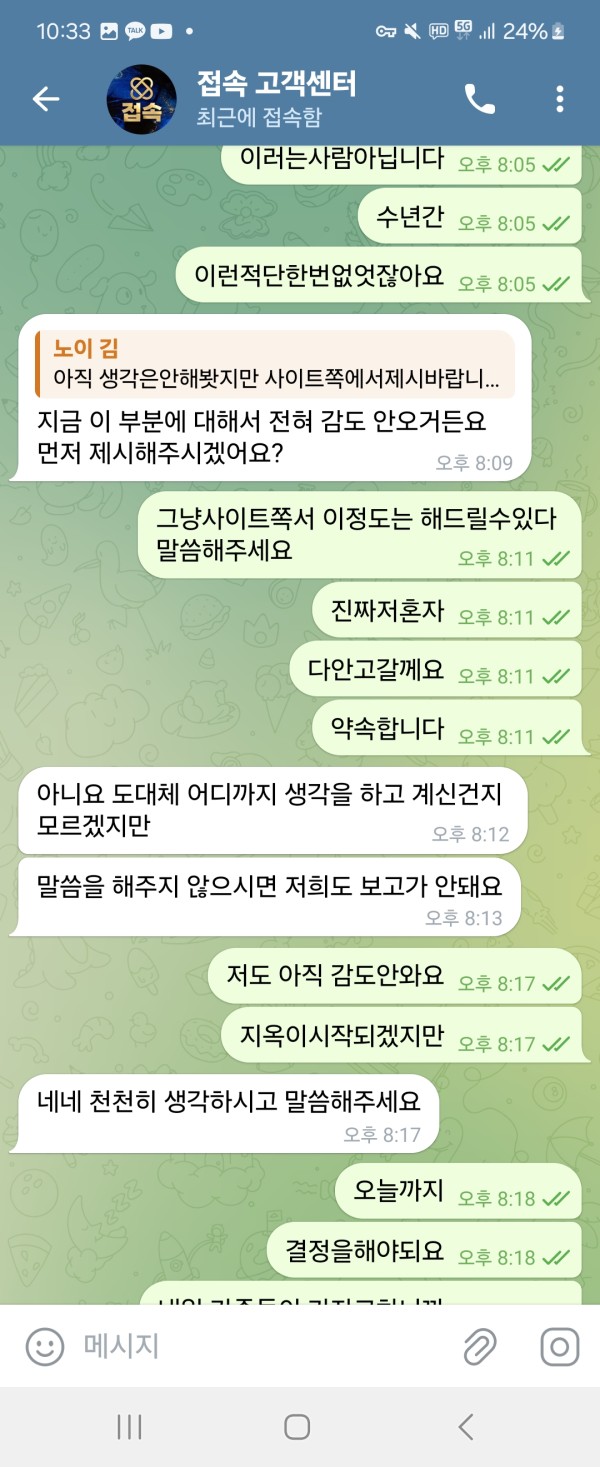The height and width of the screenshot is (1467, 600).
Task: Go to the home screen
Action: [297, 1427]
